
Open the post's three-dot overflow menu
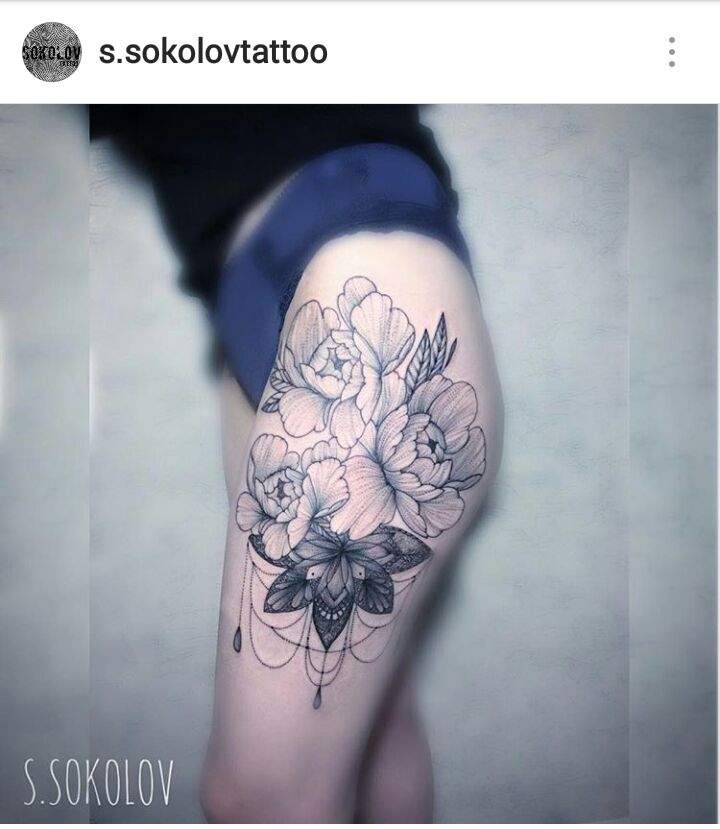pos(672,52)
